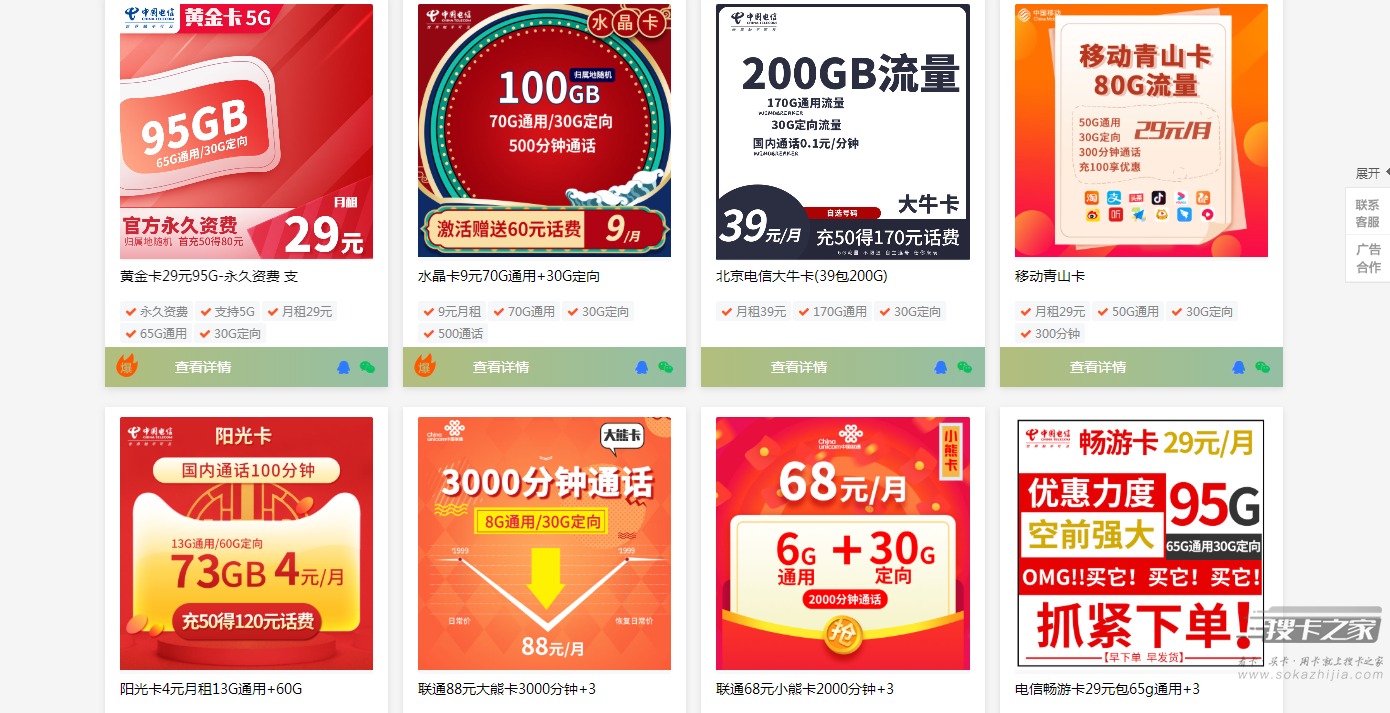Viewport: 1390px width, 713px height.
Task: Open the 联通88元大熊卡 product card
Action: pyautogui.click(x=544, y=543)
